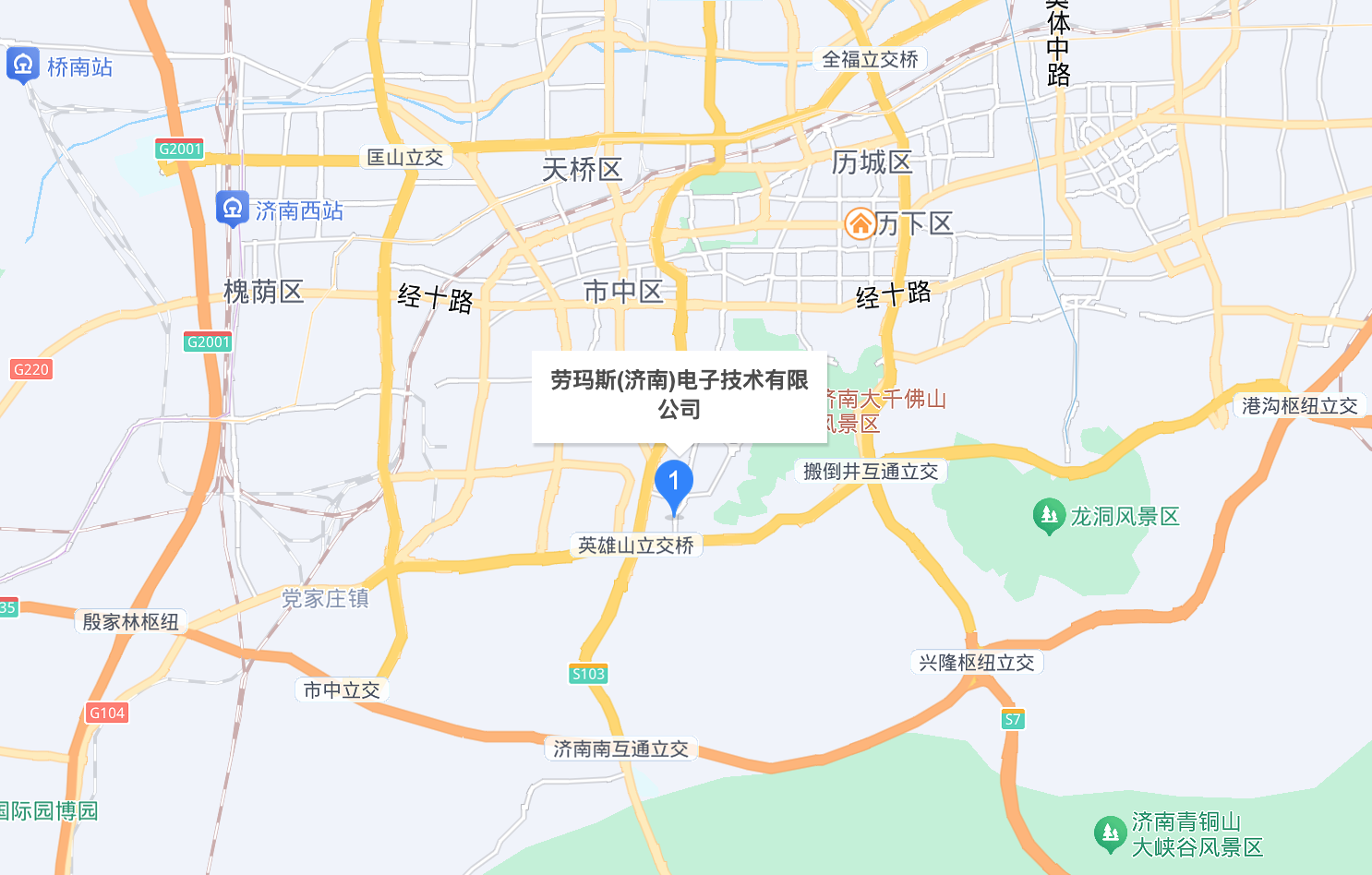This screenshot has width=1372, height=875.
Task: Select the 济南西站 station marker
Action: pos(232,208)
